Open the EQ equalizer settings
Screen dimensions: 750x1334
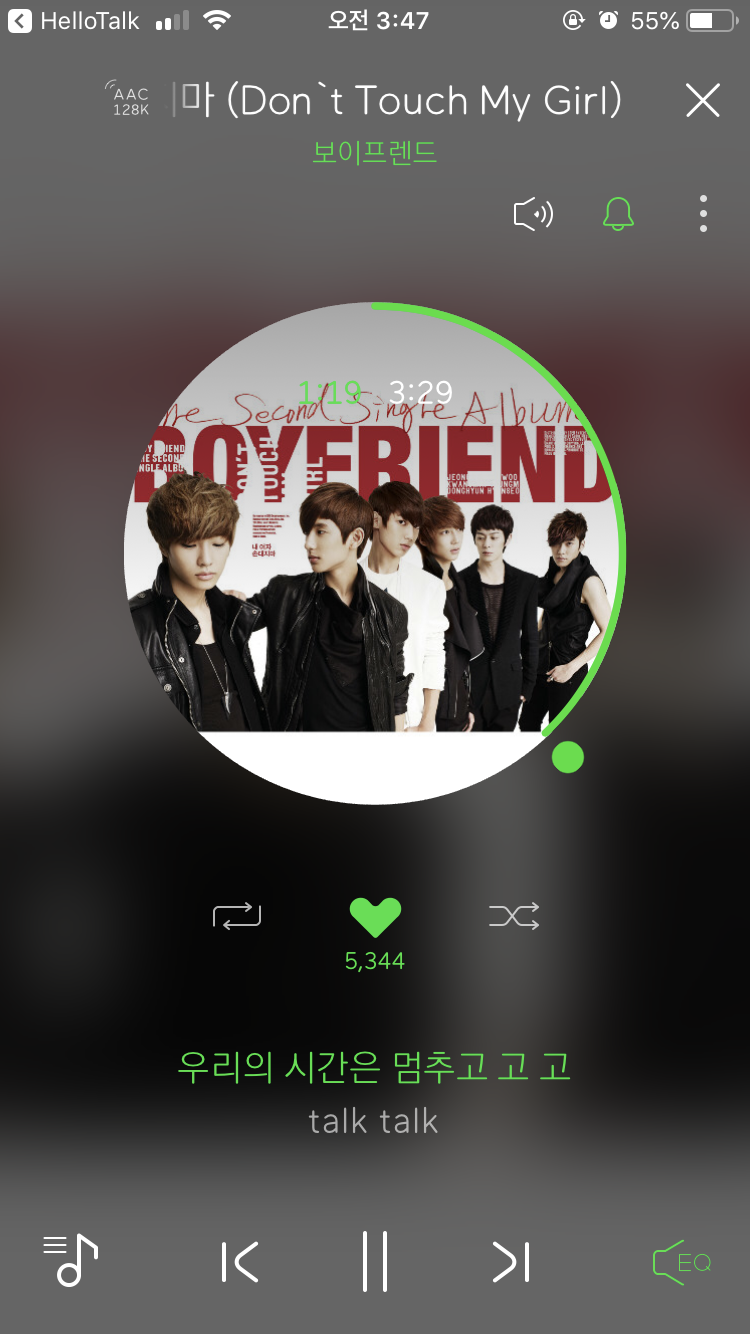click(x=681, y=1262)
